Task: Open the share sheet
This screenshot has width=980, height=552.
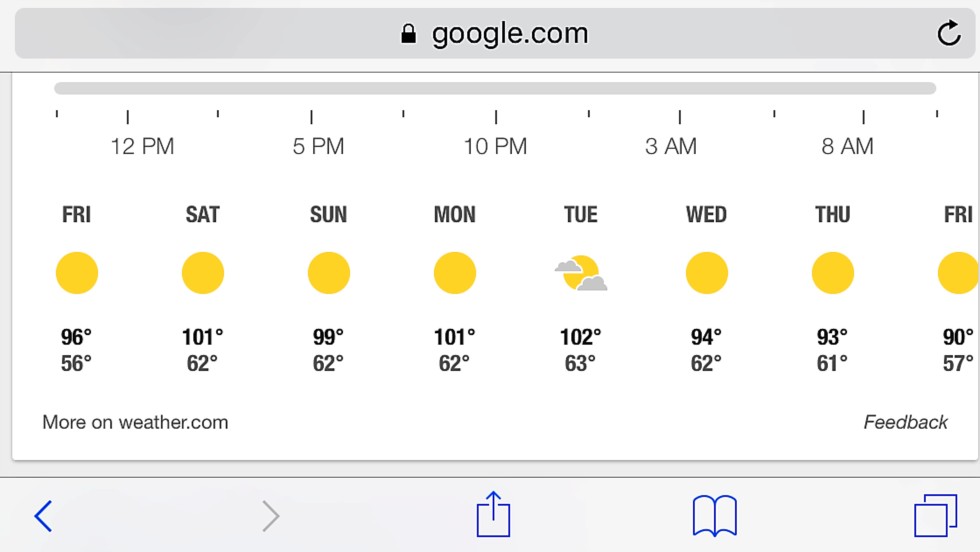Action: pos(493,514)
